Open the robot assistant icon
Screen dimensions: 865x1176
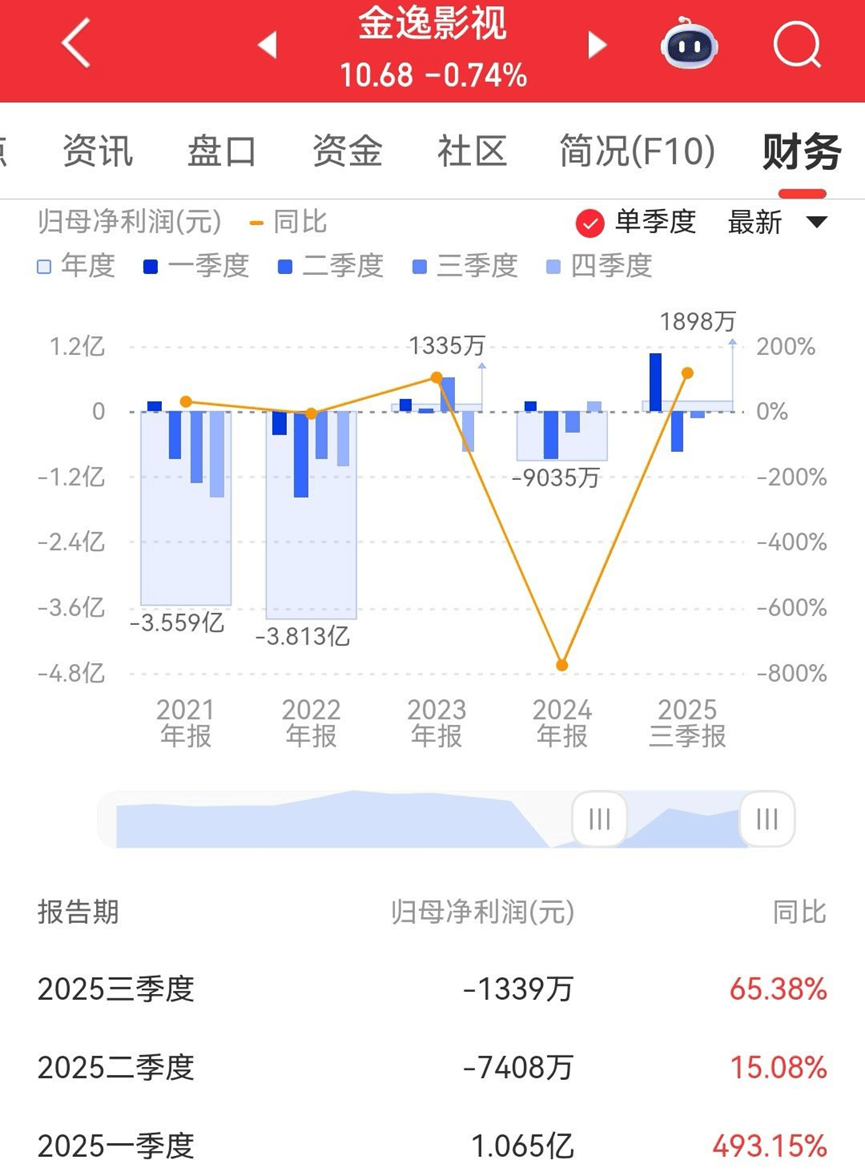pos(689,45)
